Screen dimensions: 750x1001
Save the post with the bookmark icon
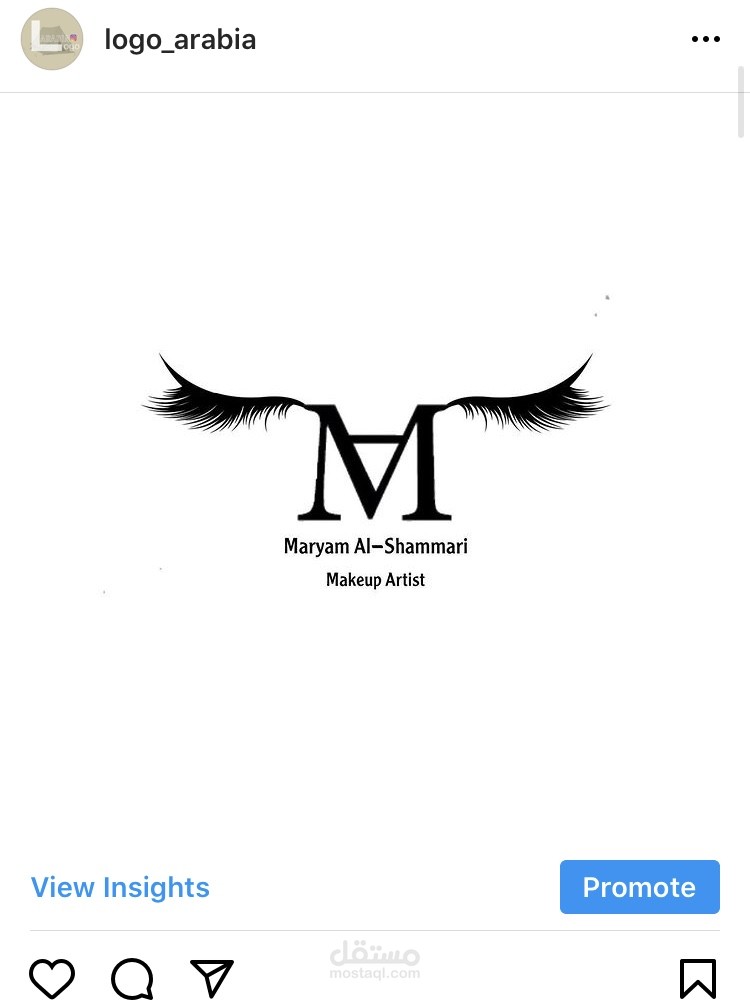click(698, 978)
